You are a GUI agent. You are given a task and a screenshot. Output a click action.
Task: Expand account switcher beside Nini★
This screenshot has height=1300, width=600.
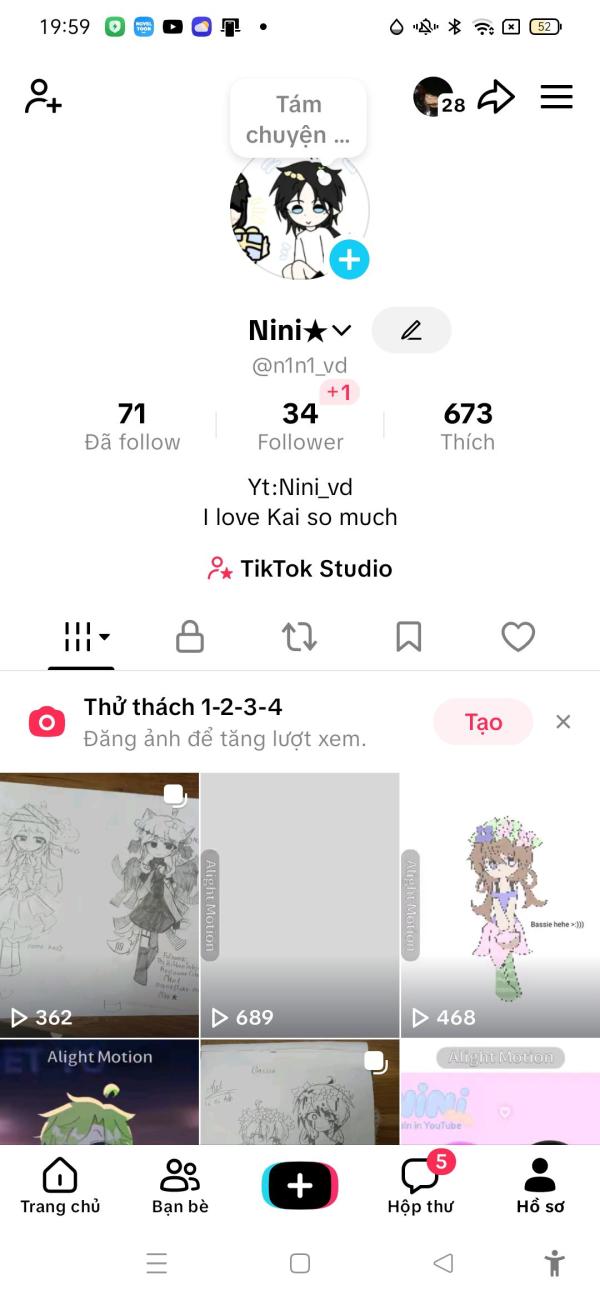pos(341,330)
